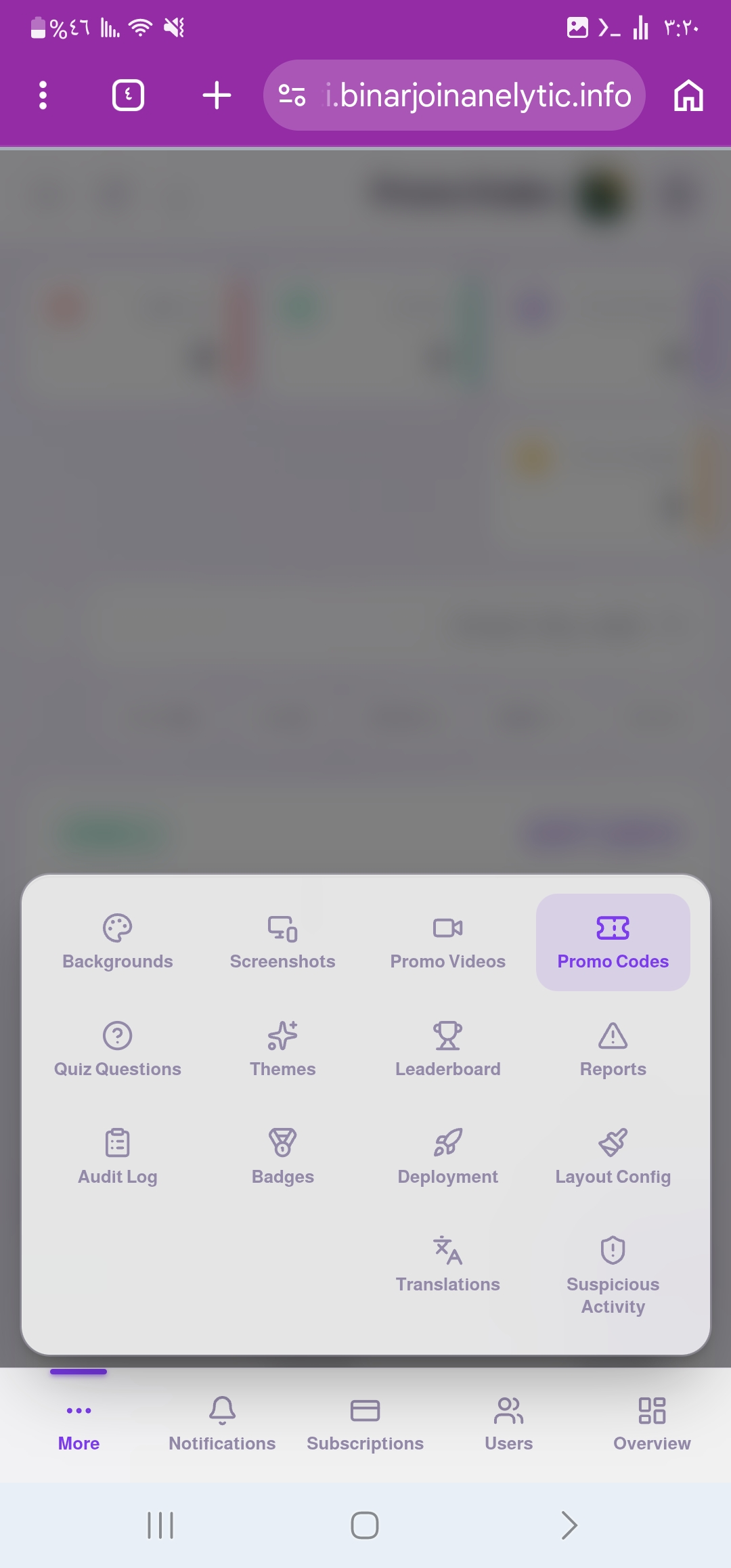Select Promo Codes

(613, 942)
